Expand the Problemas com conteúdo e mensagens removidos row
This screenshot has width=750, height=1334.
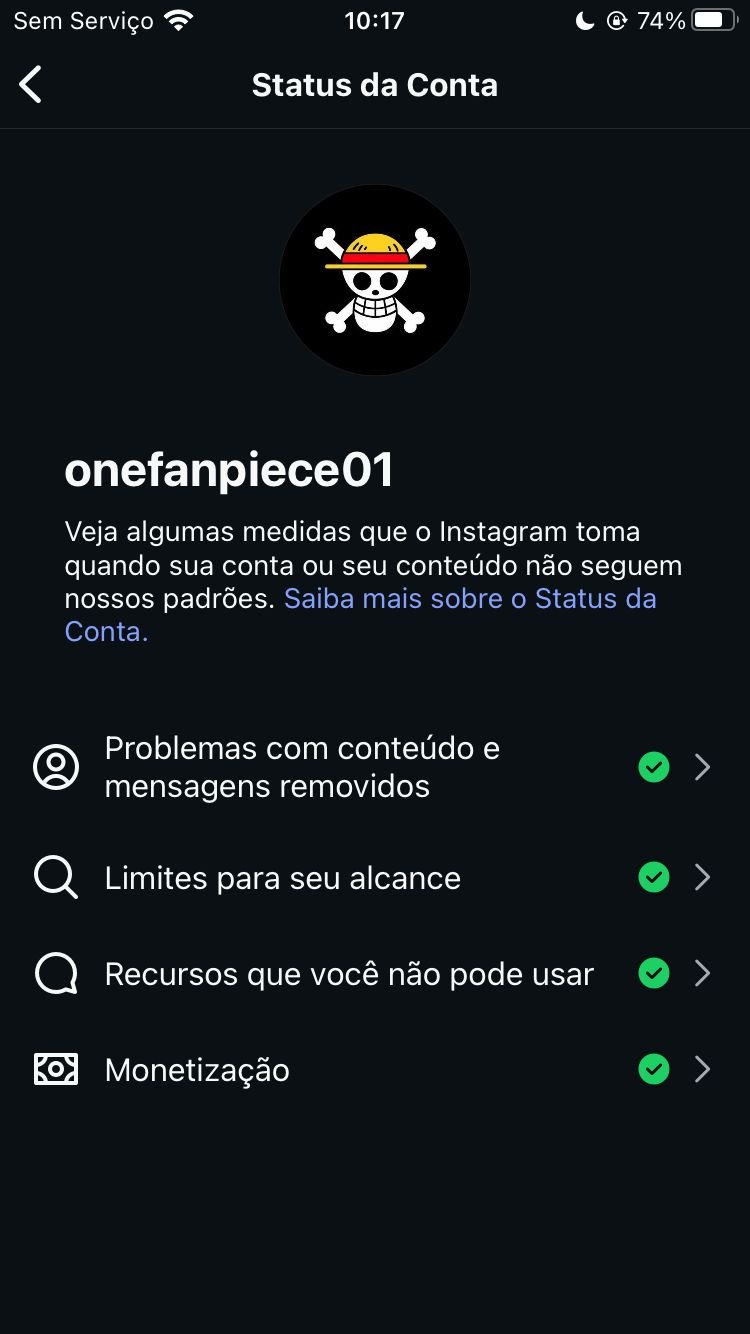(702, 767)
